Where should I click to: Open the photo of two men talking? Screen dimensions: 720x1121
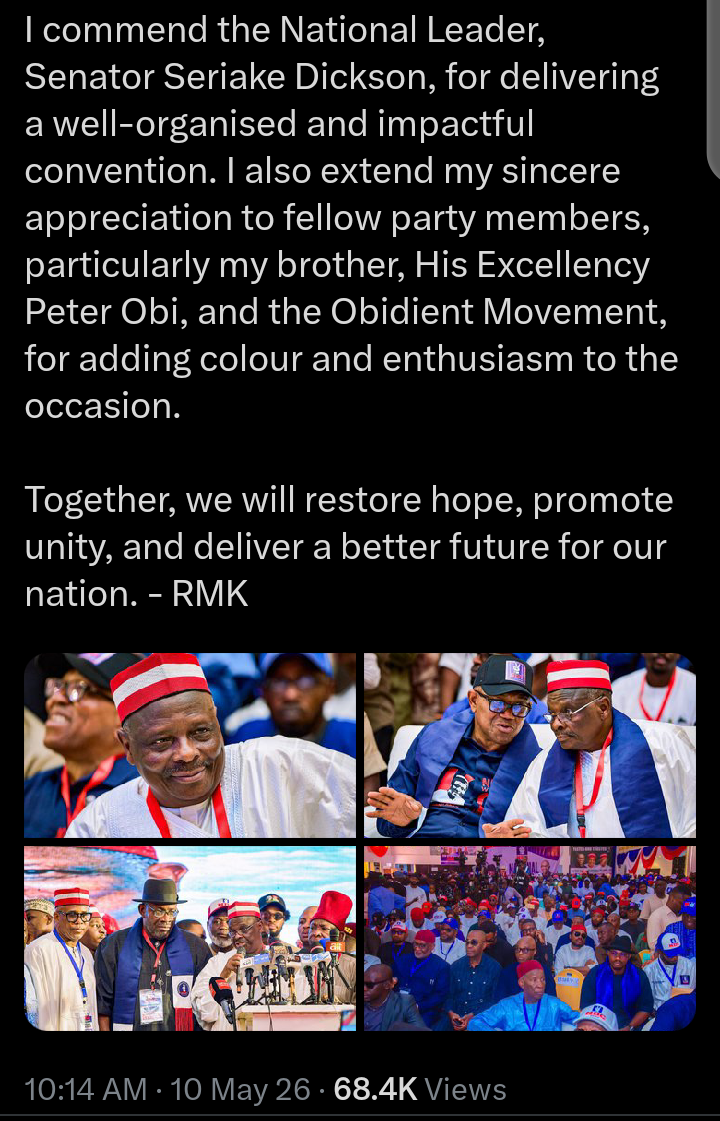pos(530,745)
